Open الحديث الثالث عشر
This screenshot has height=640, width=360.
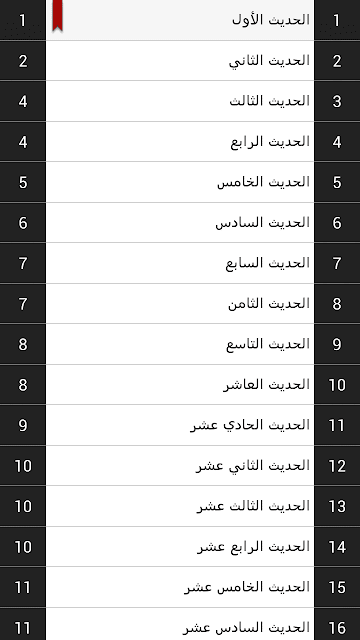[180, 506]
